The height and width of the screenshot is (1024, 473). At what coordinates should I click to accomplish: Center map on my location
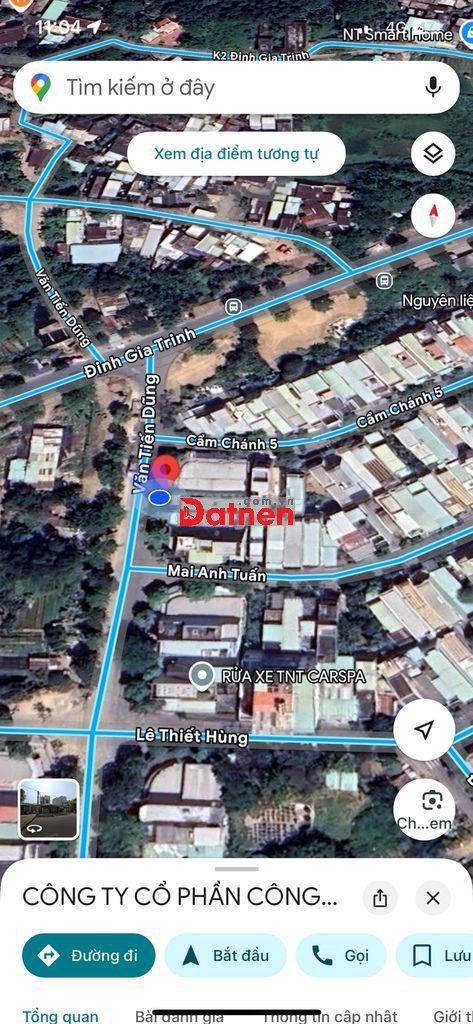click(x=424, y=730)
